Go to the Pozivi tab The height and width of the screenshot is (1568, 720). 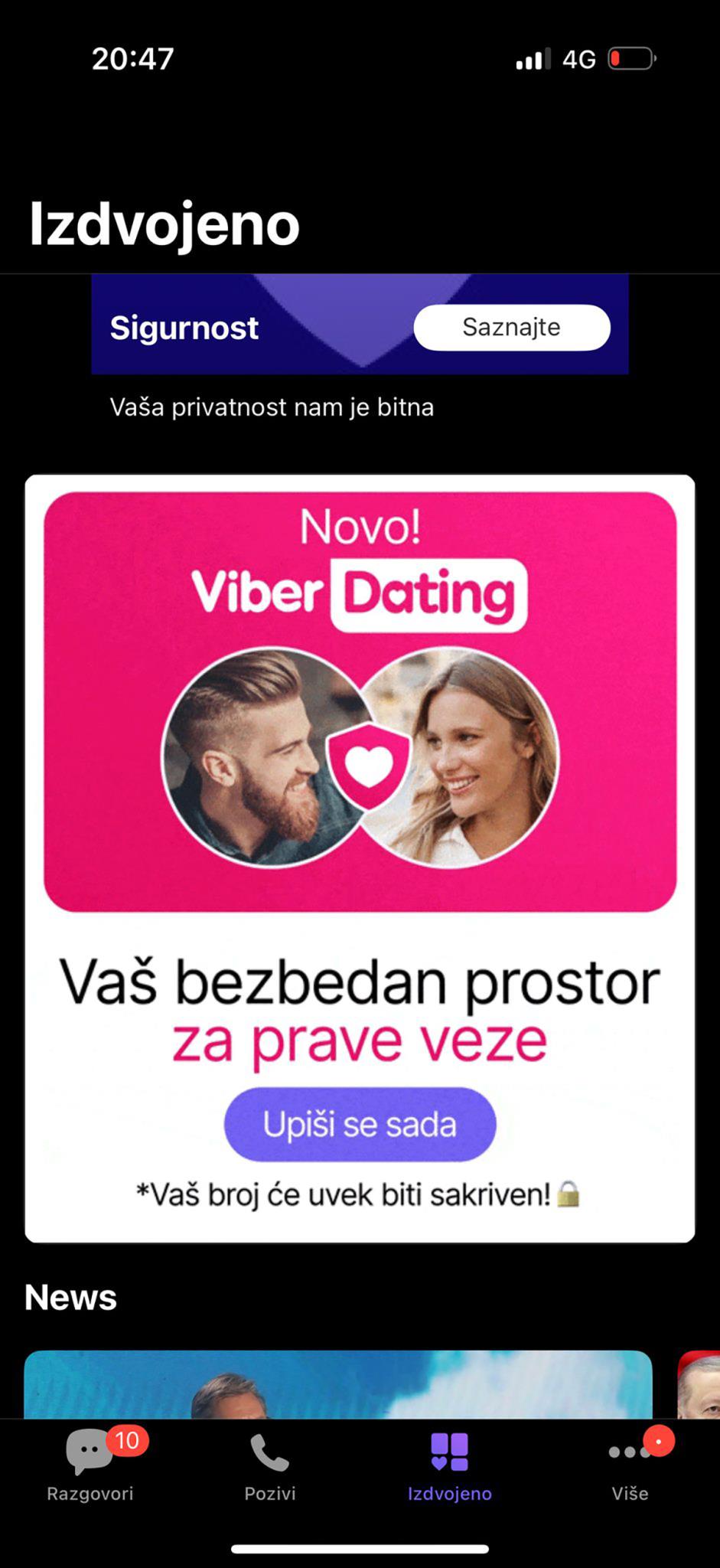coord(270,1468)
